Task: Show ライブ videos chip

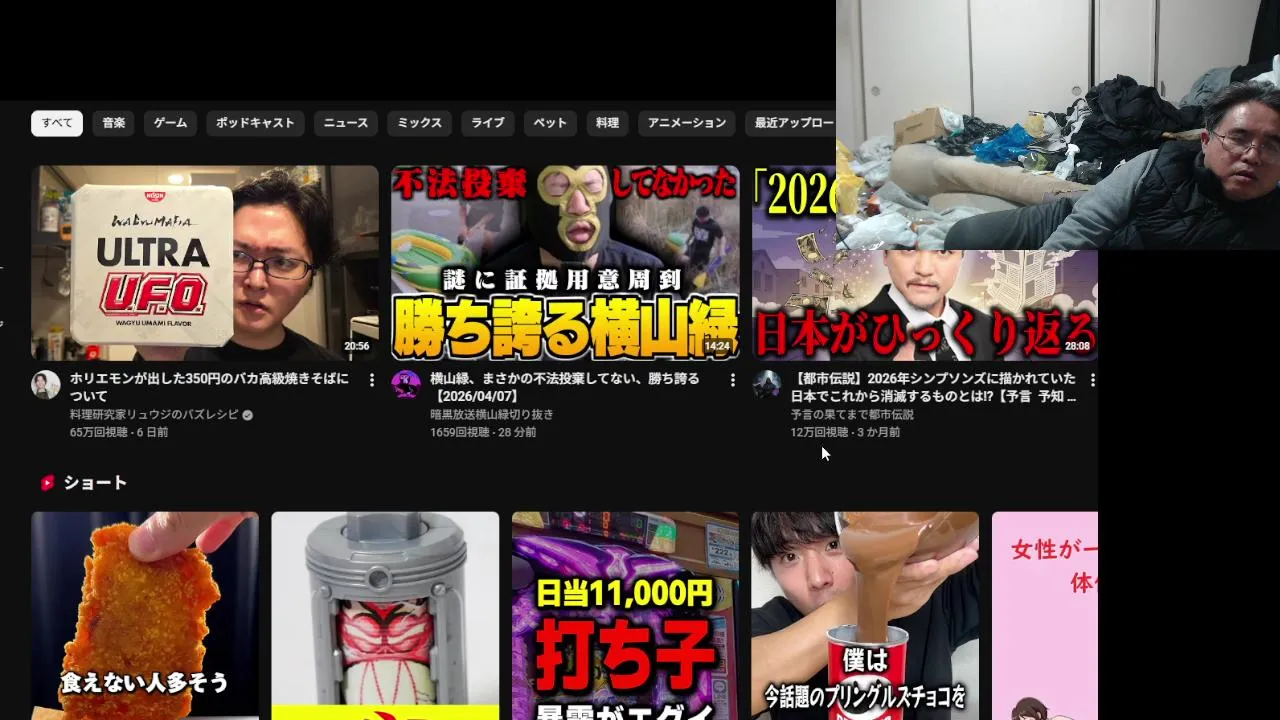Action: pos(488,123)
